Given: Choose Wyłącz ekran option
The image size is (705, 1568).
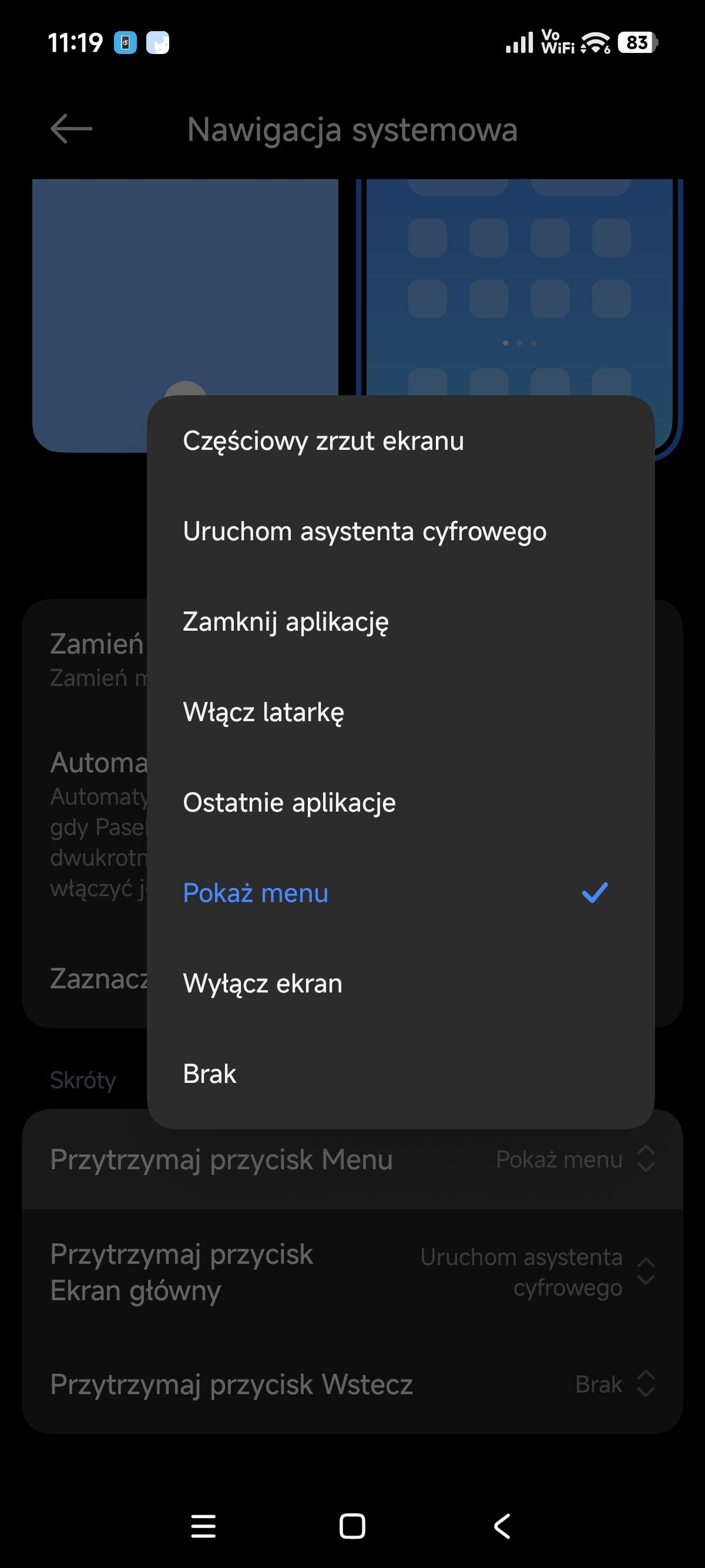Looking at the screenshot, I should (263, 984).
